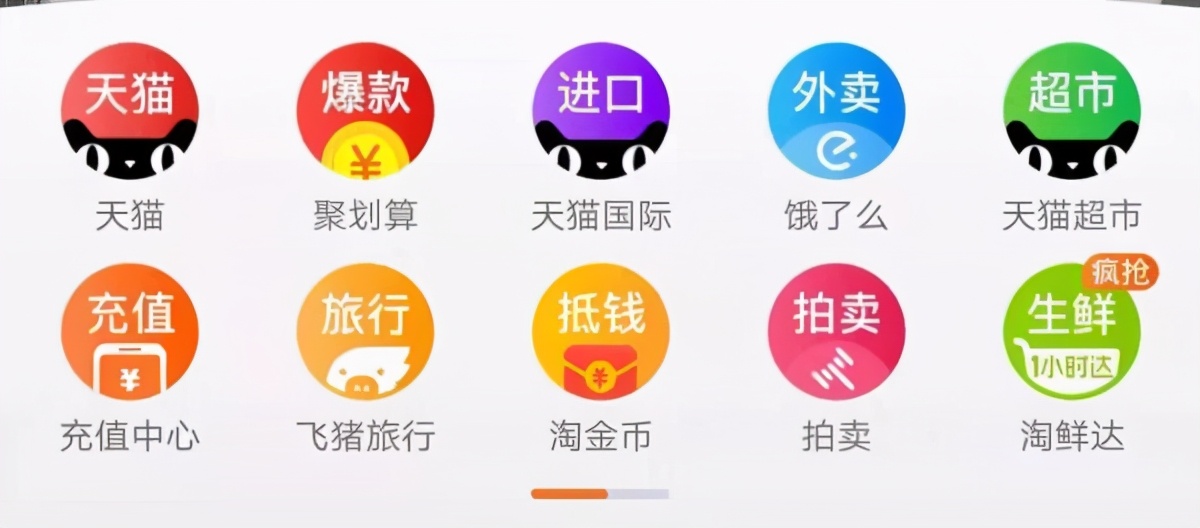Launch 饿了么 food delivery

(836, 112)
